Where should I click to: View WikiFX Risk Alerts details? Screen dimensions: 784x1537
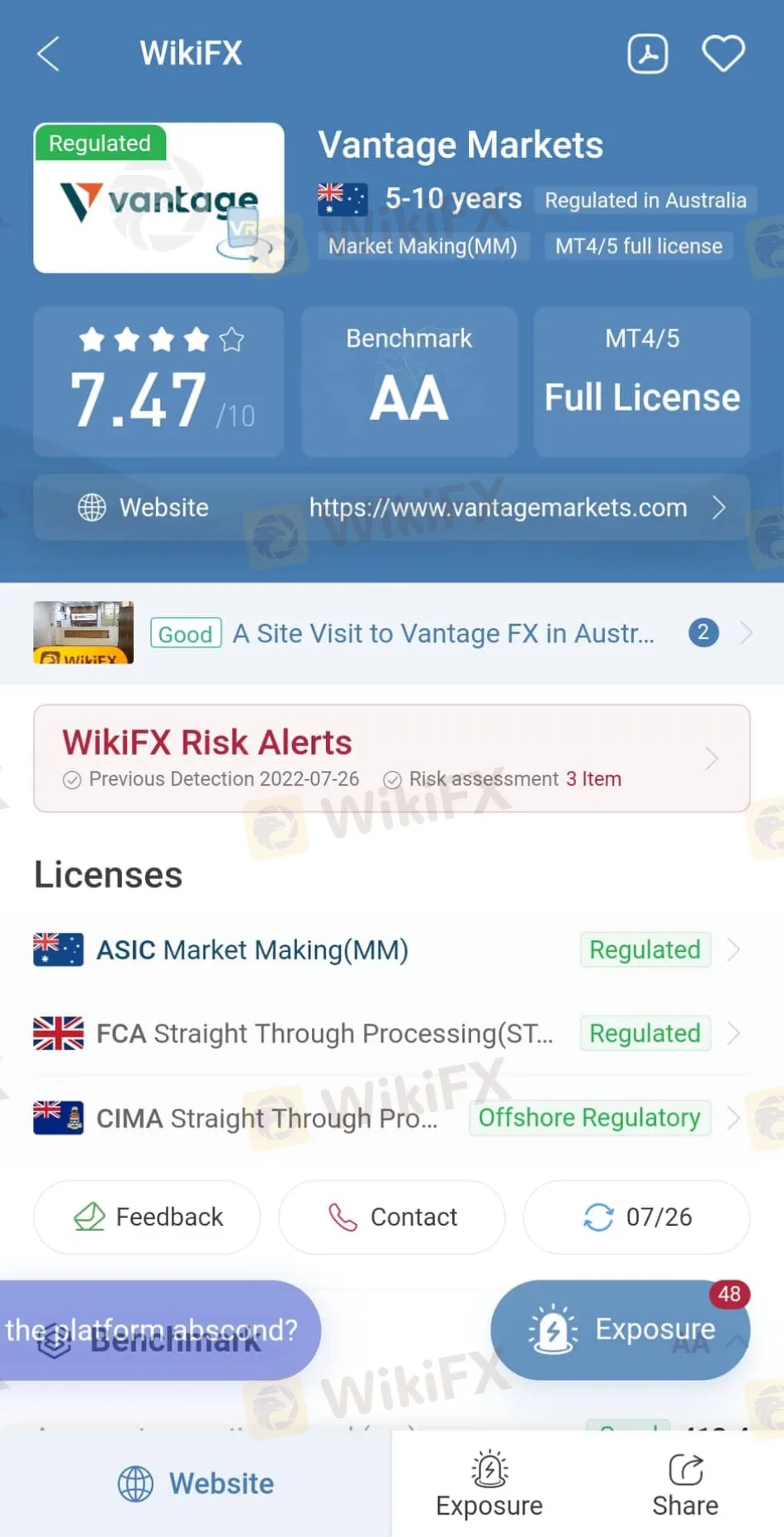tap(392, 758)
